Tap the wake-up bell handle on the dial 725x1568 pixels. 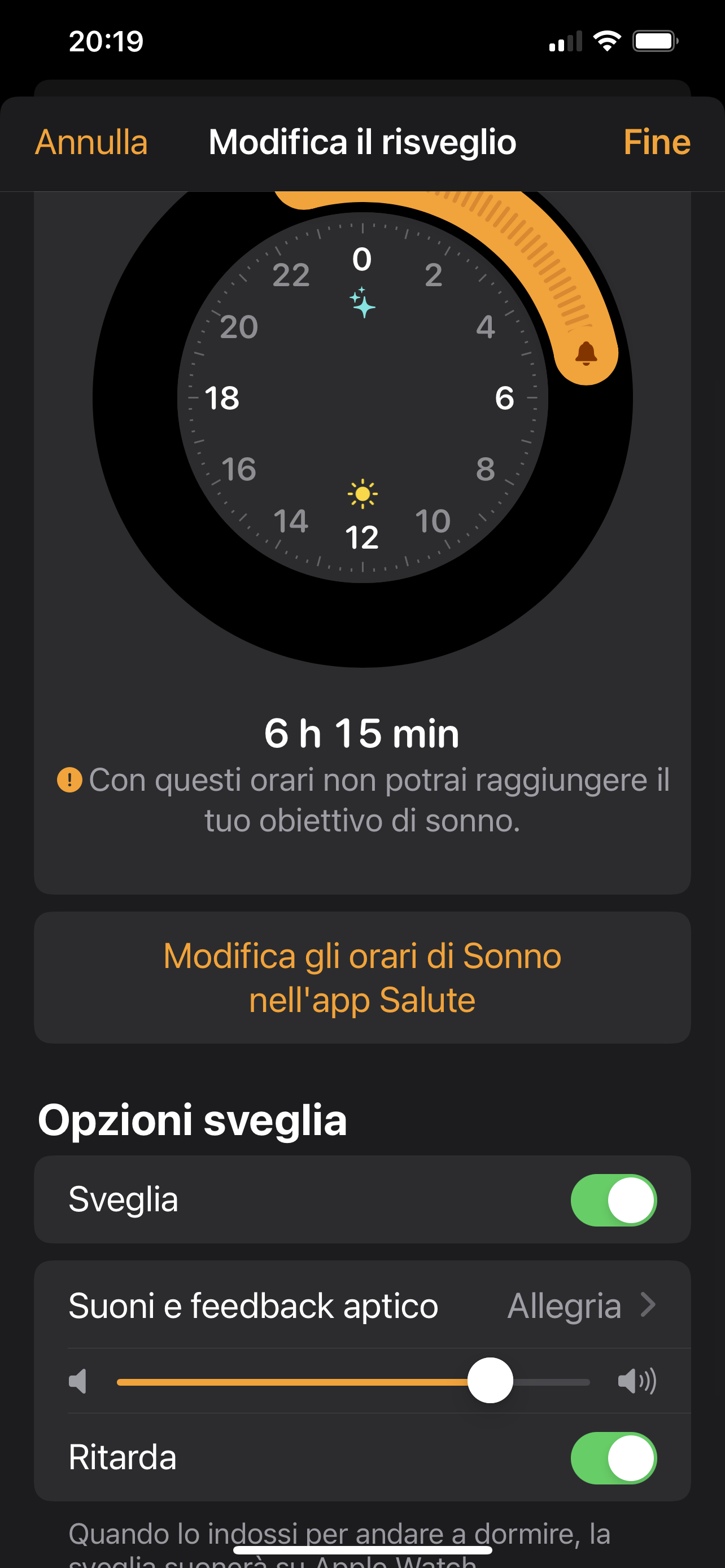(586, 353)
